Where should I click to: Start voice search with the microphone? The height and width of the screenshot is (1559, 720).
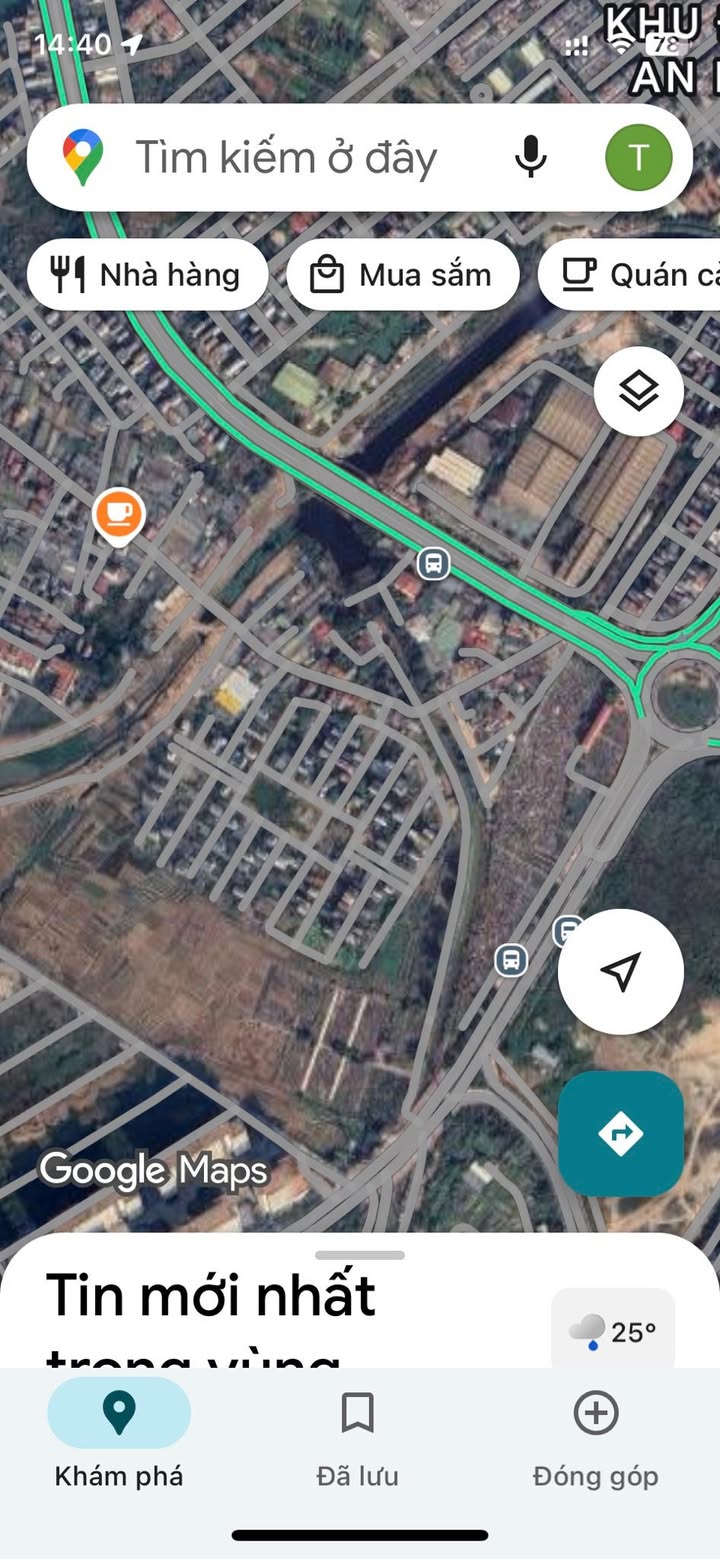click(531, 157)
